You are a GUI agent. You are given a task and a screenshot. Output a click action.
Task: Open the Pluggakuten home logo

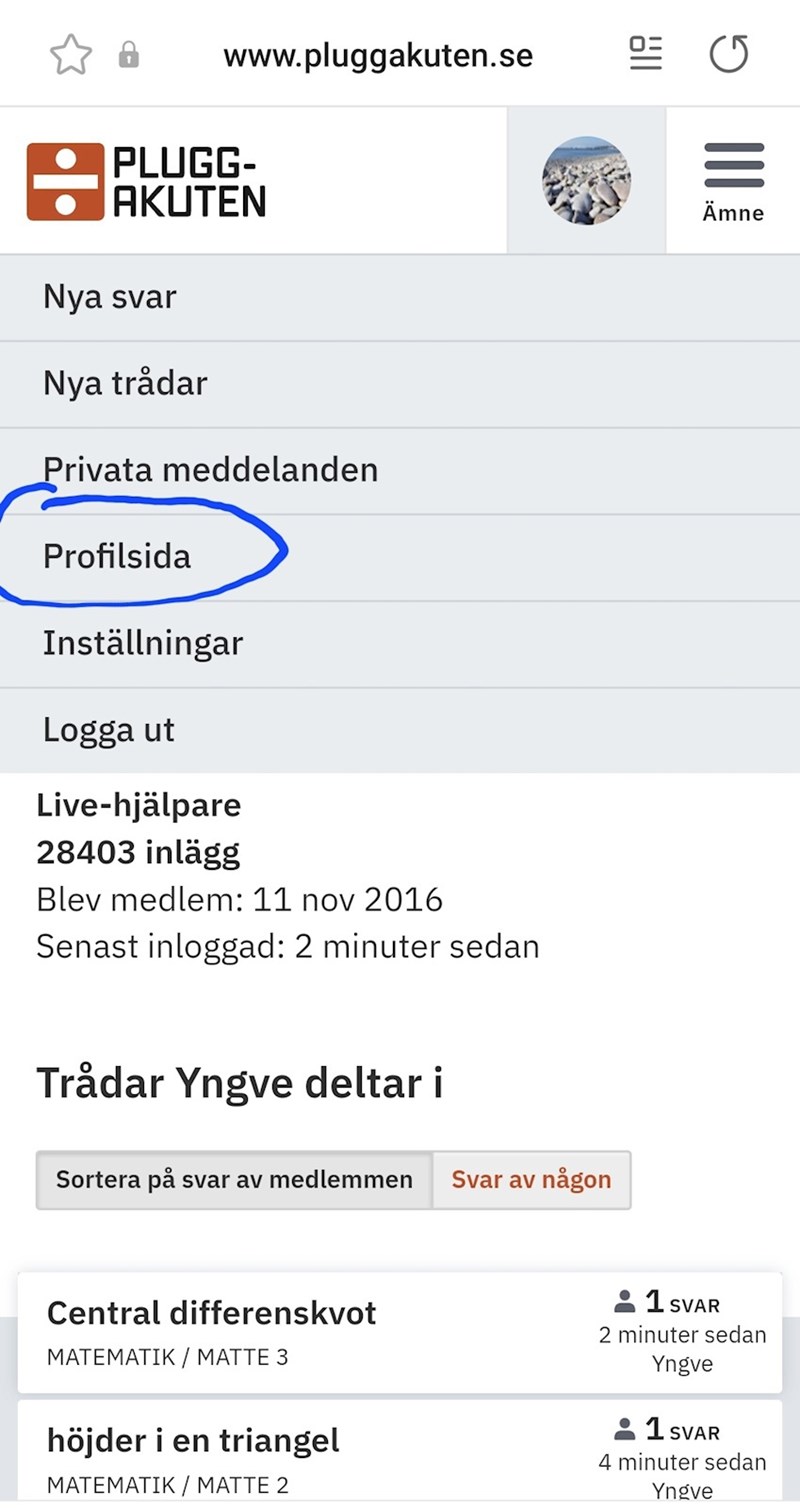click(x=146, y=182)
